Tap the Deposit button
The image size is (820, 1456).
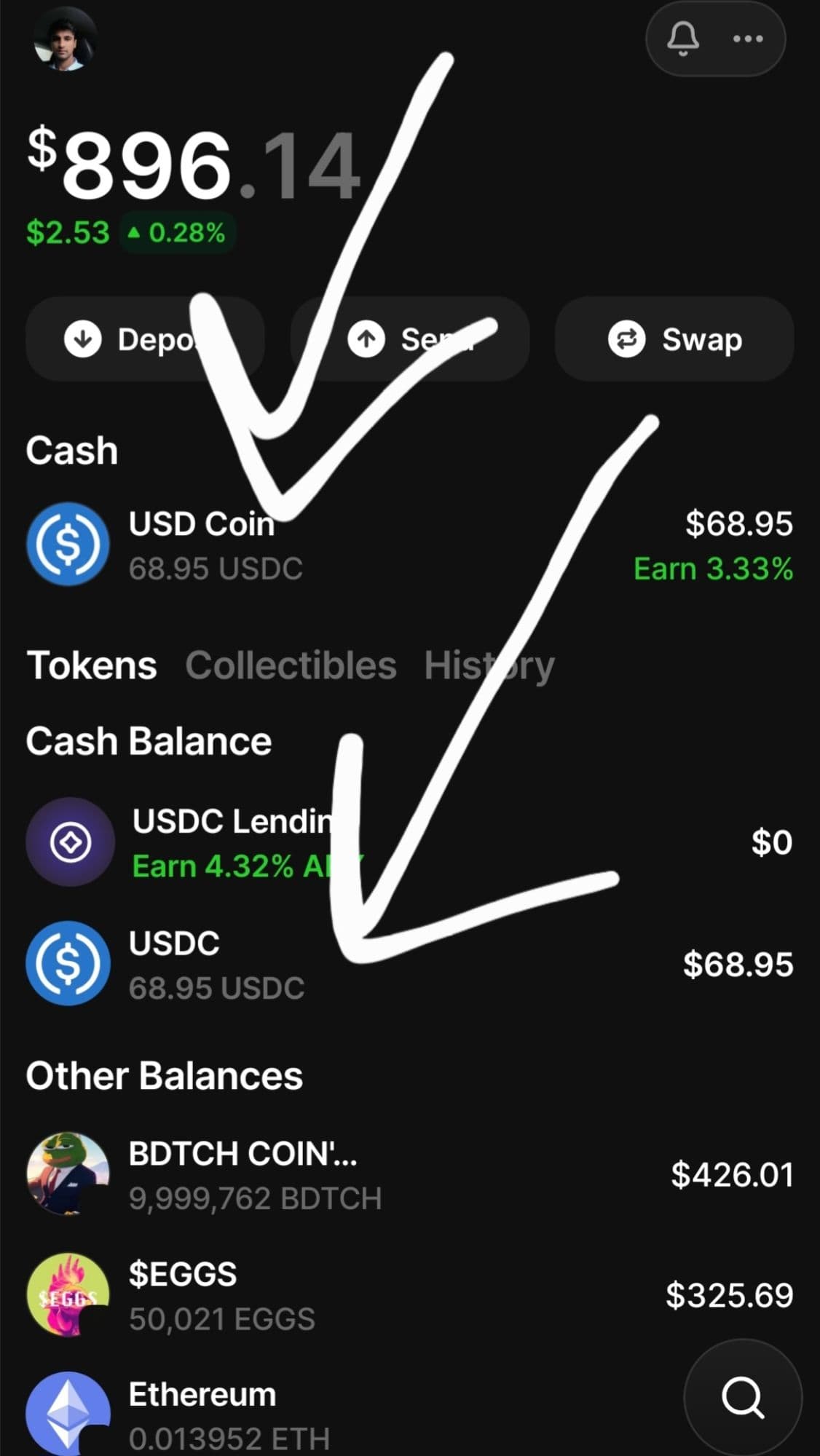point(144,339)
